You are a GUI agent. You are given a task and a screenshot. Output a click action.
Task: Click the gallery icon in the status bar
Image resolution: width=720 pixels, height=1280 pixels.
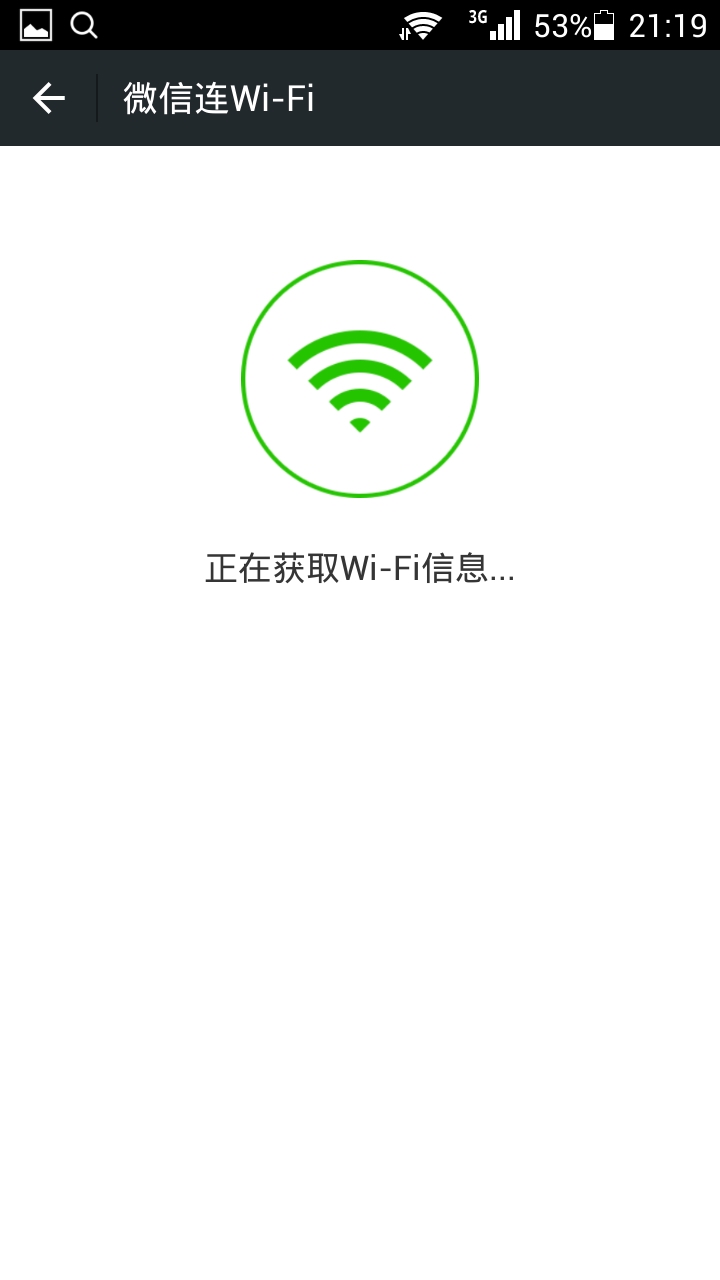(35, 22)
